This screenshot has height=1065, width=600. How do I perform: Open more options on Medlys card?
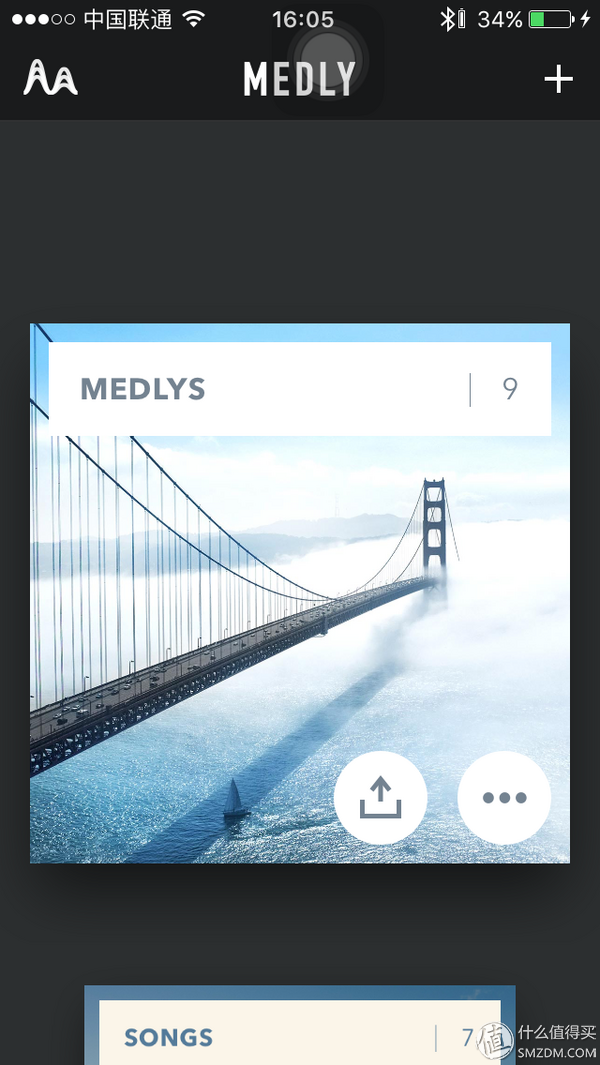pos(504,798)
